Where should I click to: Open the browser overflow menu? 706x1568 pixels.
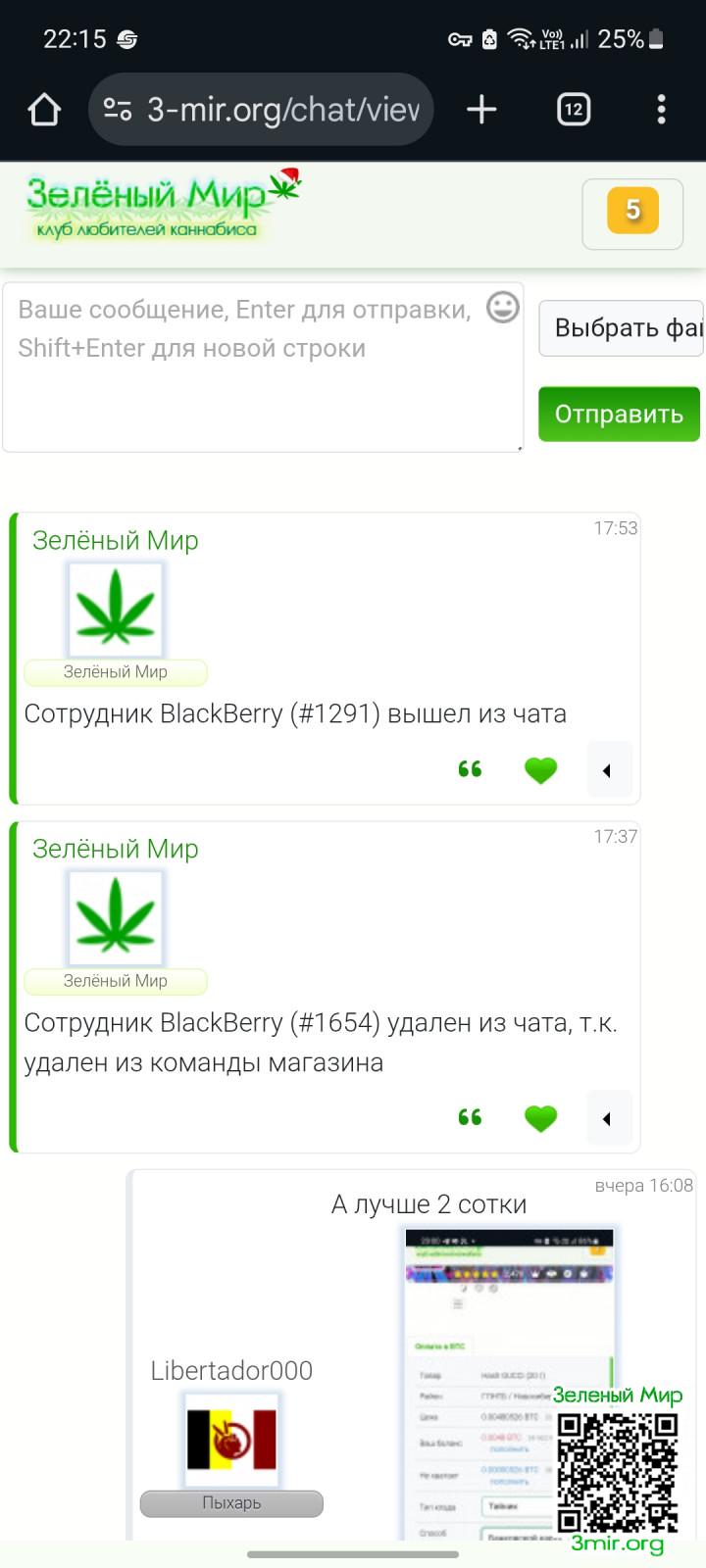point(662,110)
